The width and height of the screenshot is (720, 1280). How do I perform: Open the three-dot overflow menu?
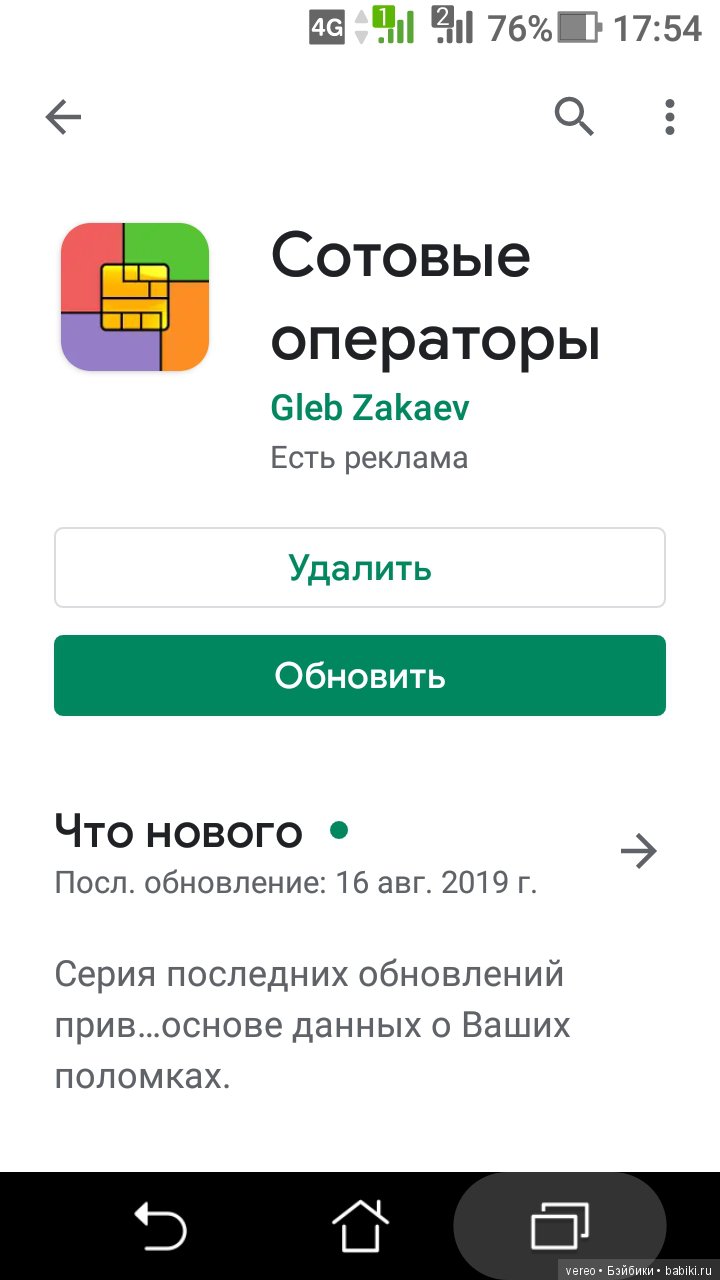pos(669,118)
